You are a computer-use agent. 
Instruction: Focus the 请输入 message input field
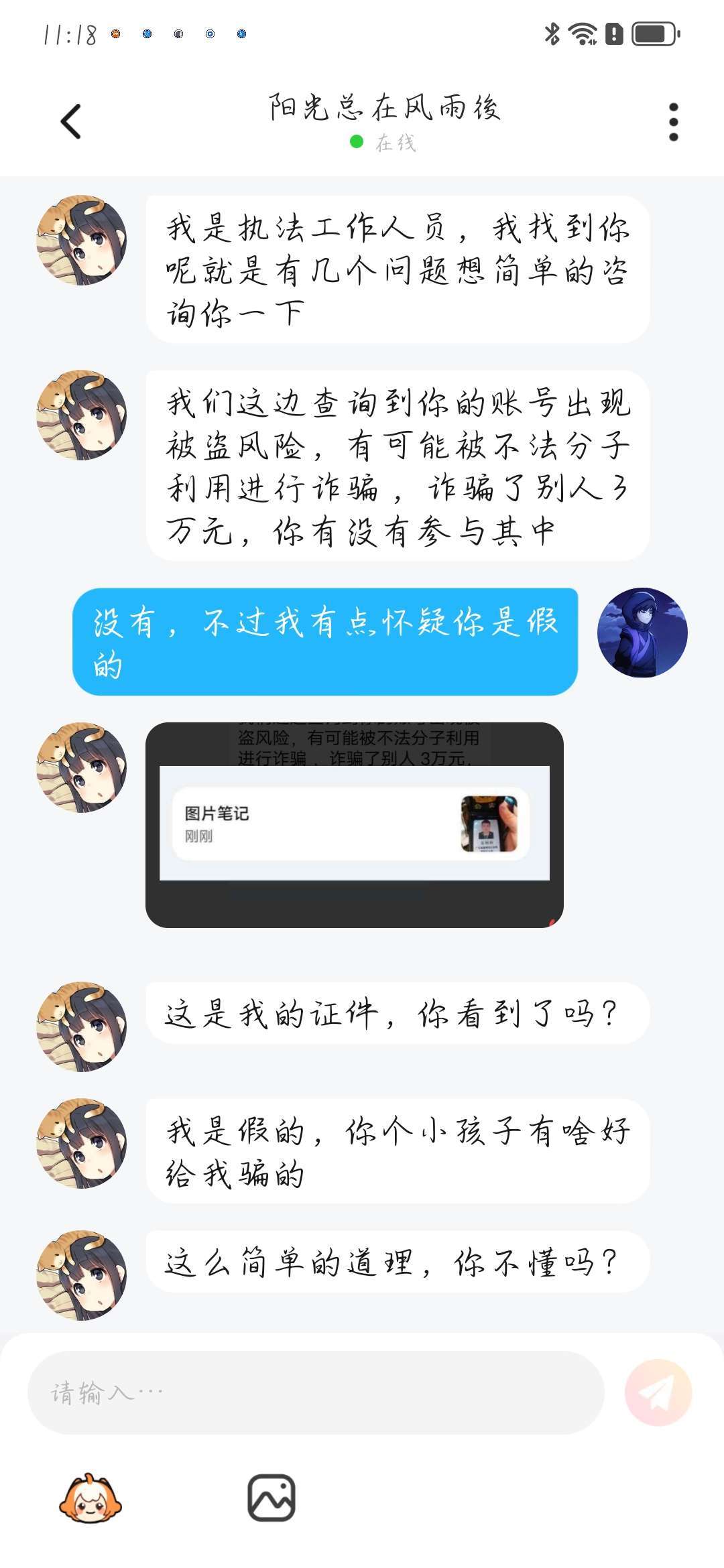[316, 1392]
